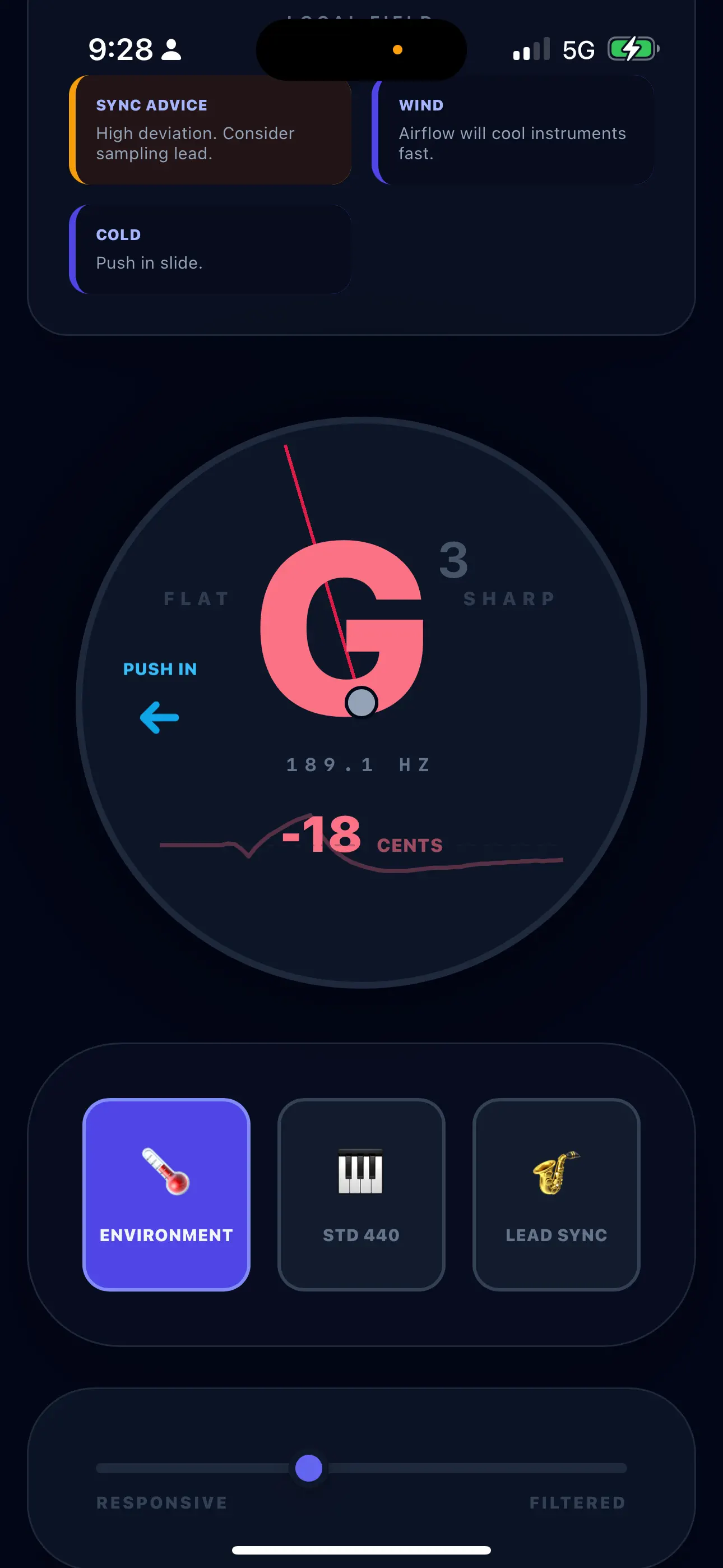Image resolution: width=723 pixels, height=1568 pixels.
Task: Tap the 189.1 HZ frequency display
Action: [x=358, y=765]
